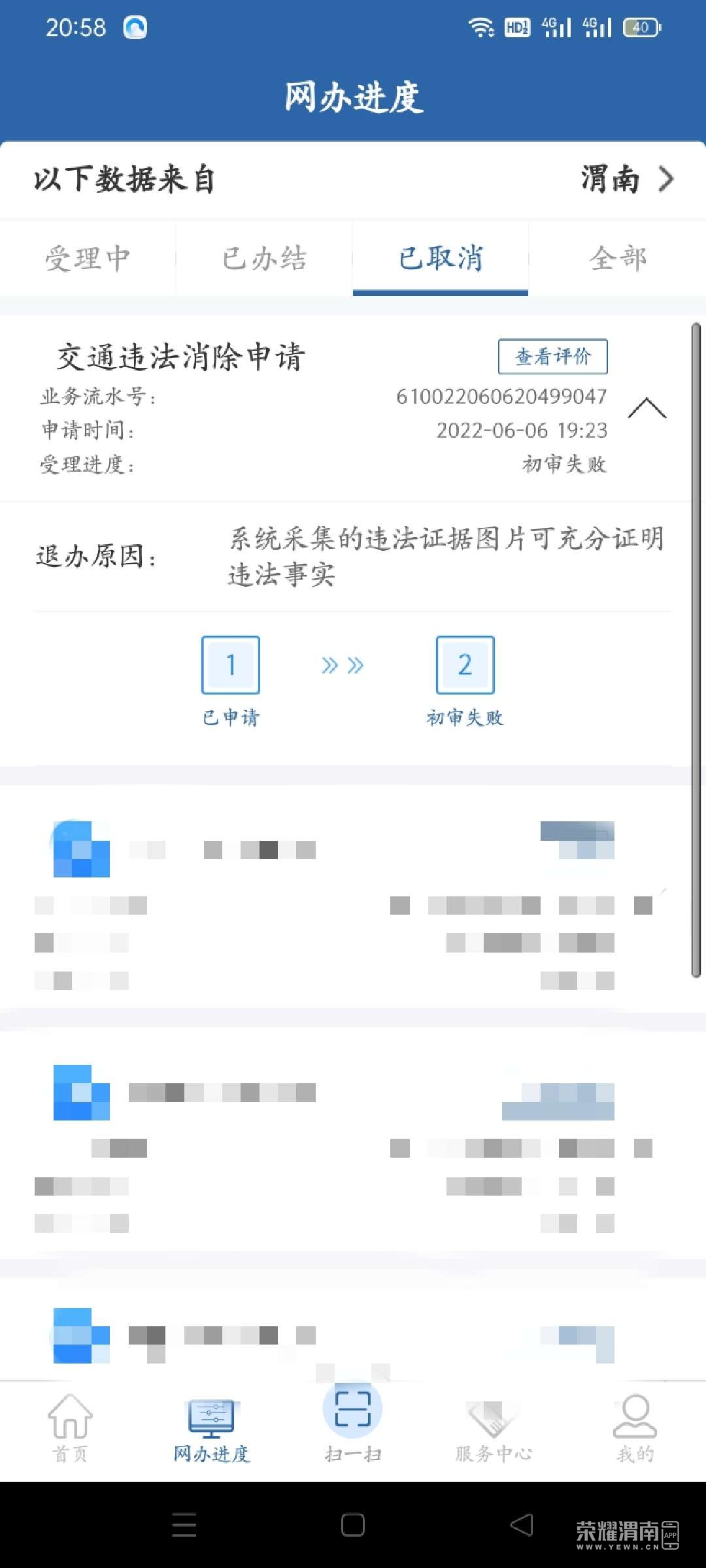706x1568 pixels.
Task: Tap 查看评价 for the traffic violation application
Action: [x=552, y=357]
